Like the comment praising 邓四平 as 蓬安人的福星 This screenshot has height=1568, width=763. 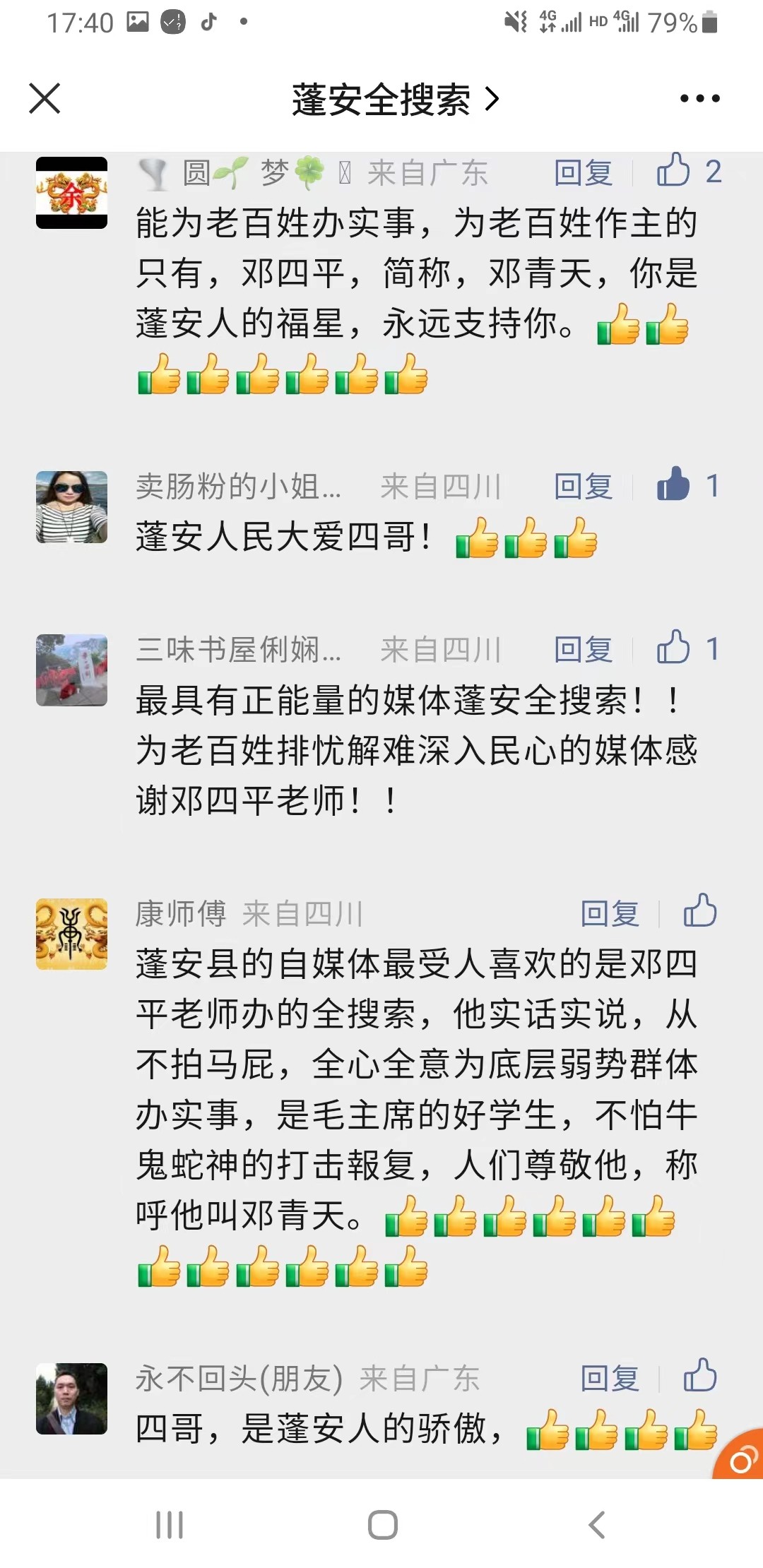pyautogui.click(x=673, y=171)
